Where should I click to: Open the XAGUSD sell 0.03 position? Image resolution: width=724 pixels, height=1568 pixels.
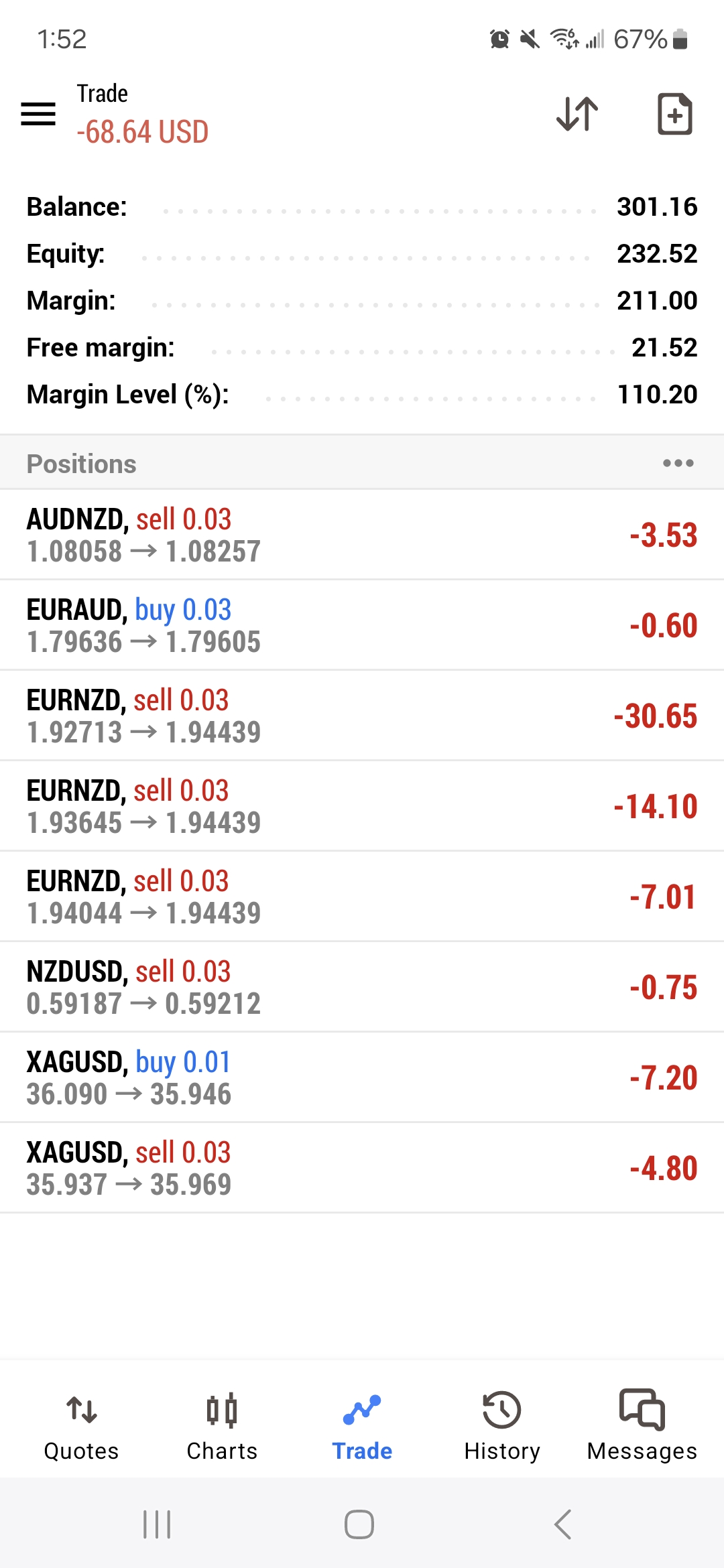[x=362, y=1168]
